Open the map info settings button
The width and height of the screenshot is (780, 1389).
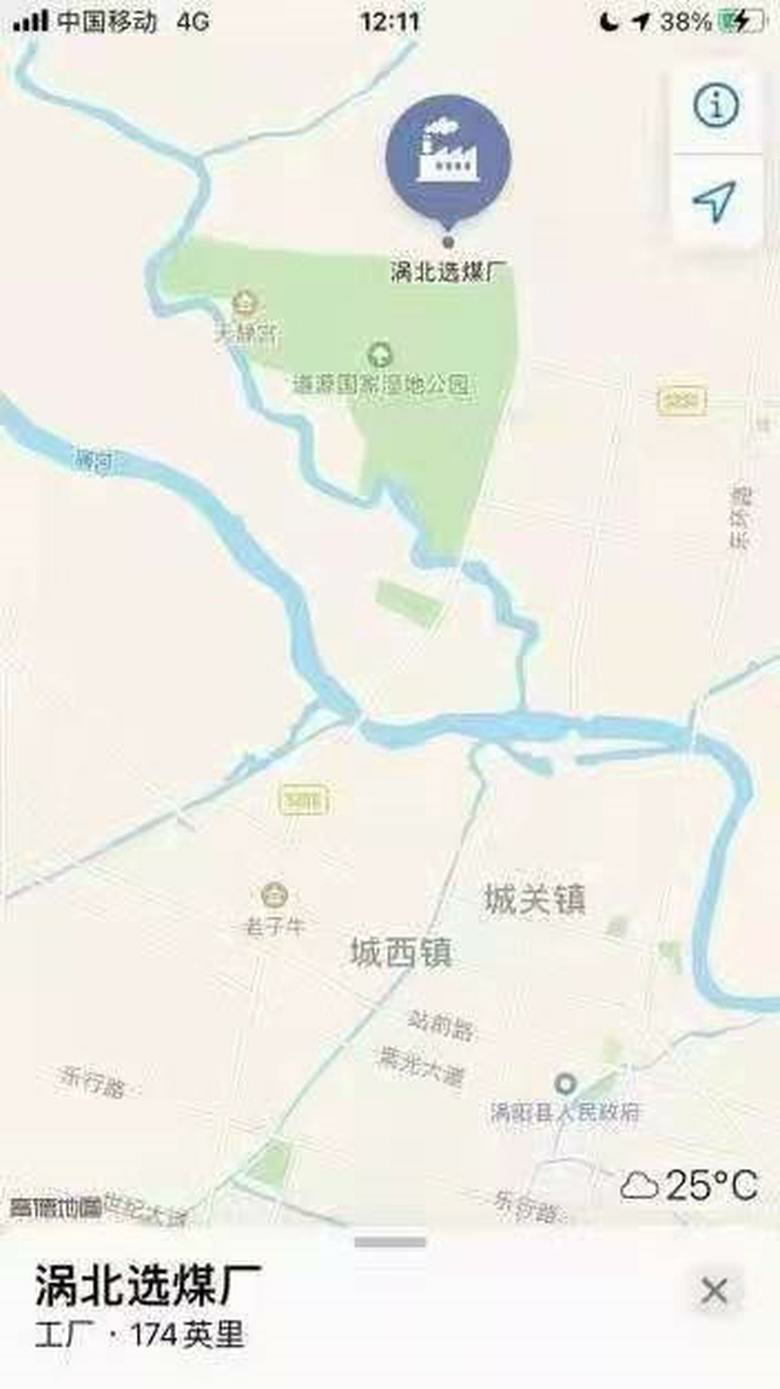coord(716,106)
